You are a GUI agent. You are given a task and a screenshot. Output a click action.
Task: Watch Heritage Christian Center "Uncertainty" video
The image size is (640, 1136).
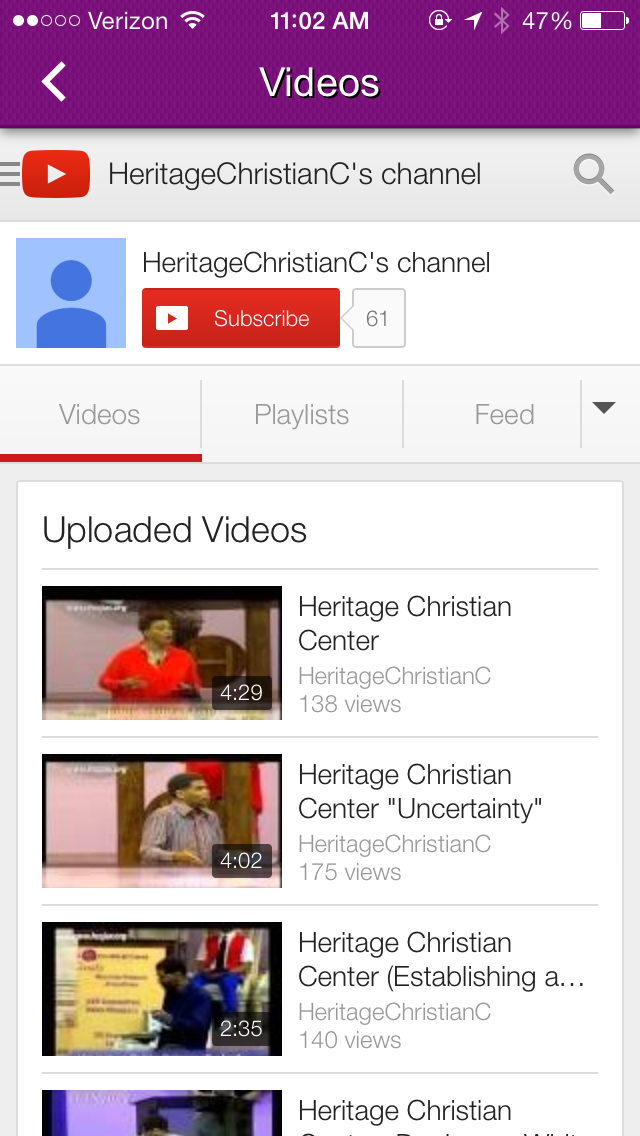point(162,821)
